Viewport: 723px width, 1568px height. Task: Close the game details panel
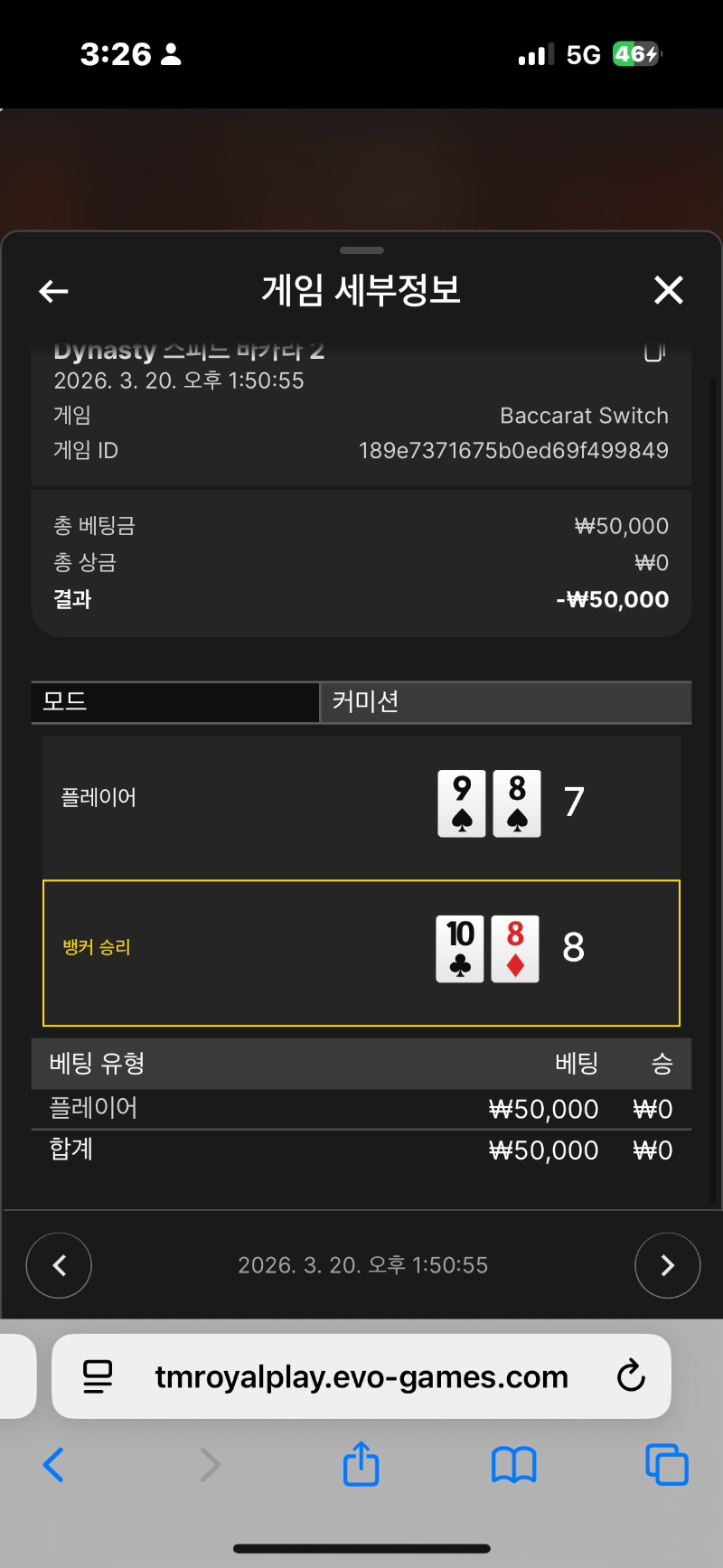(668, 291)
